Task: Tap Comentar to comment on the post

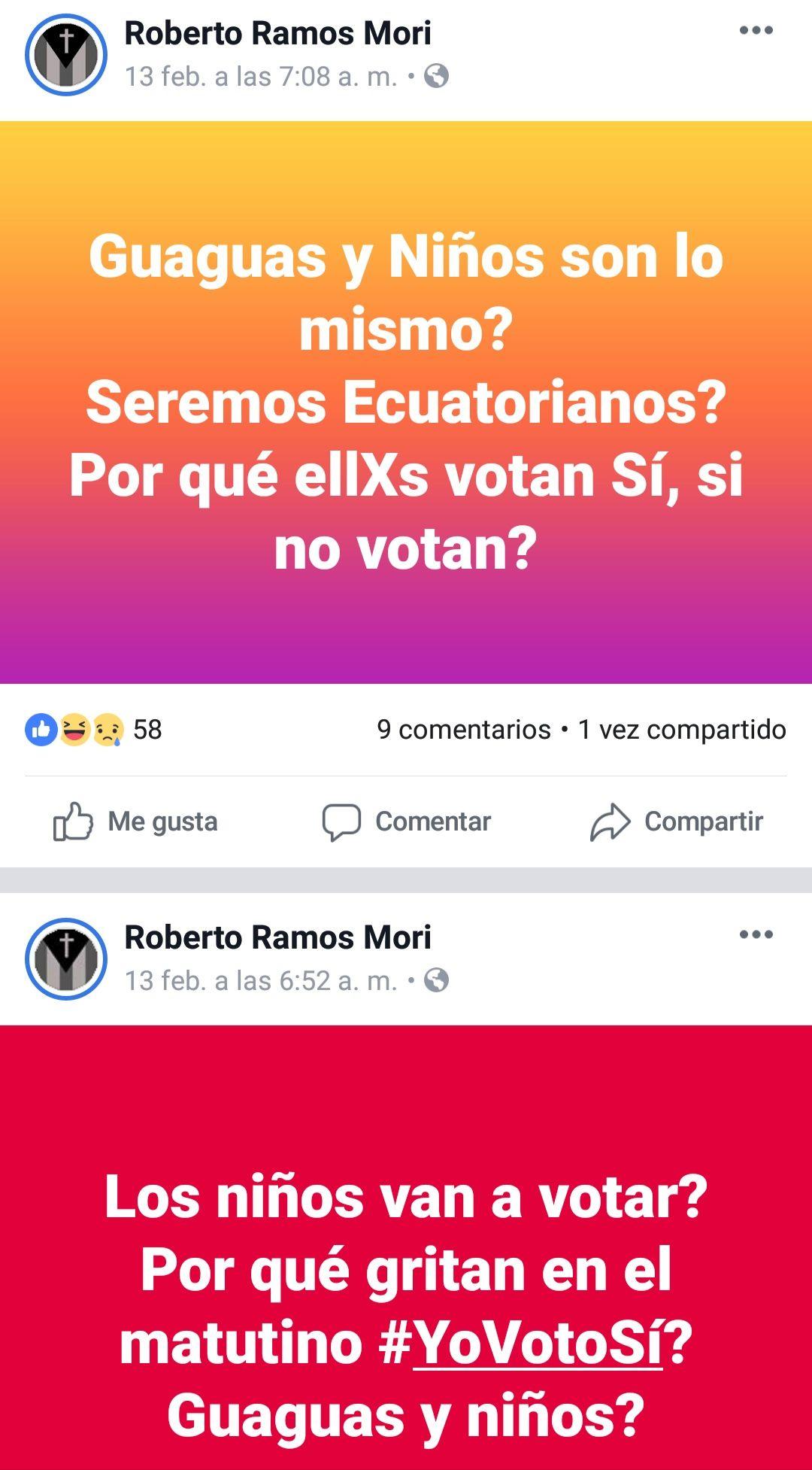Action: [x=407, y=822]
